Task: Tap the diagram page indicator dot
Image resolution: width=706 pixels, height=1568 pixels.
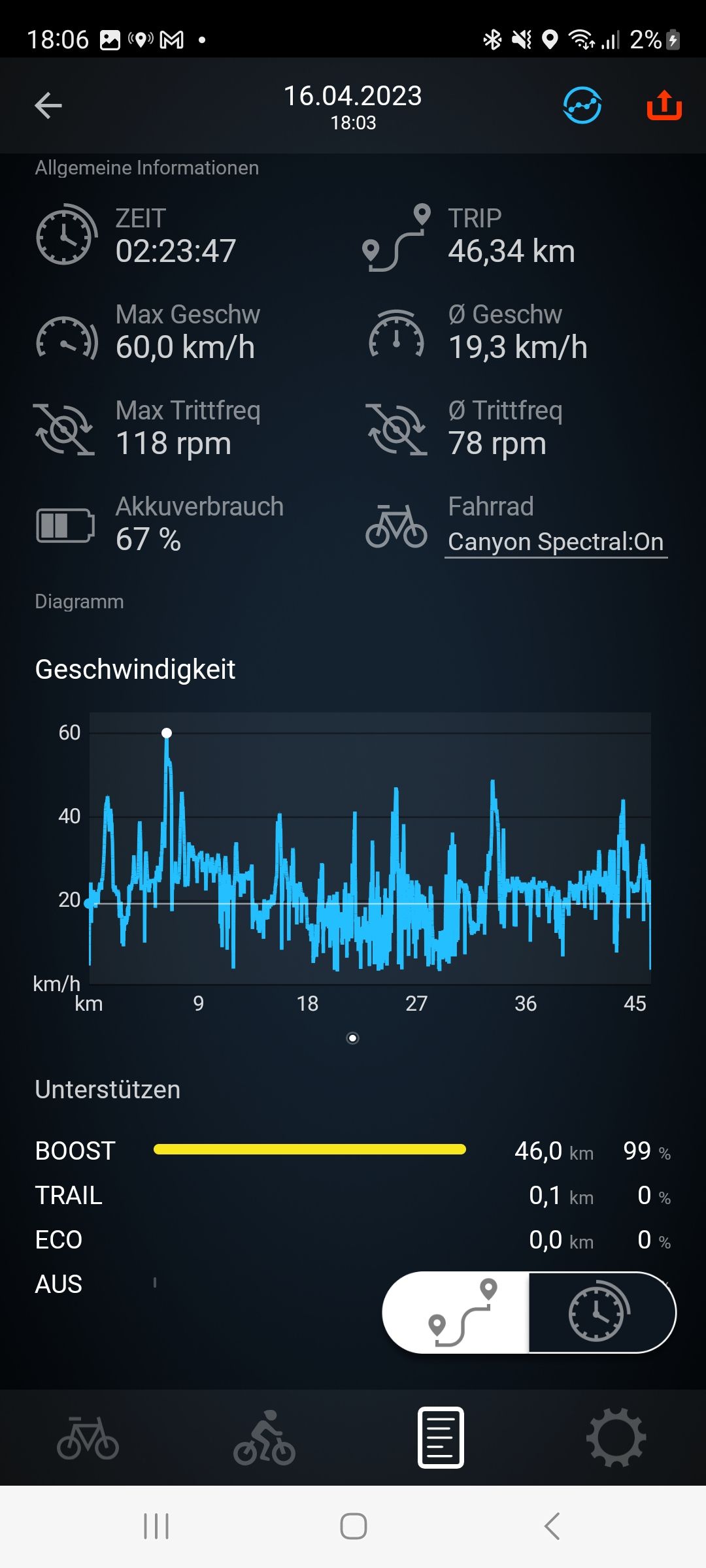Action: [x=353, y=1038]
